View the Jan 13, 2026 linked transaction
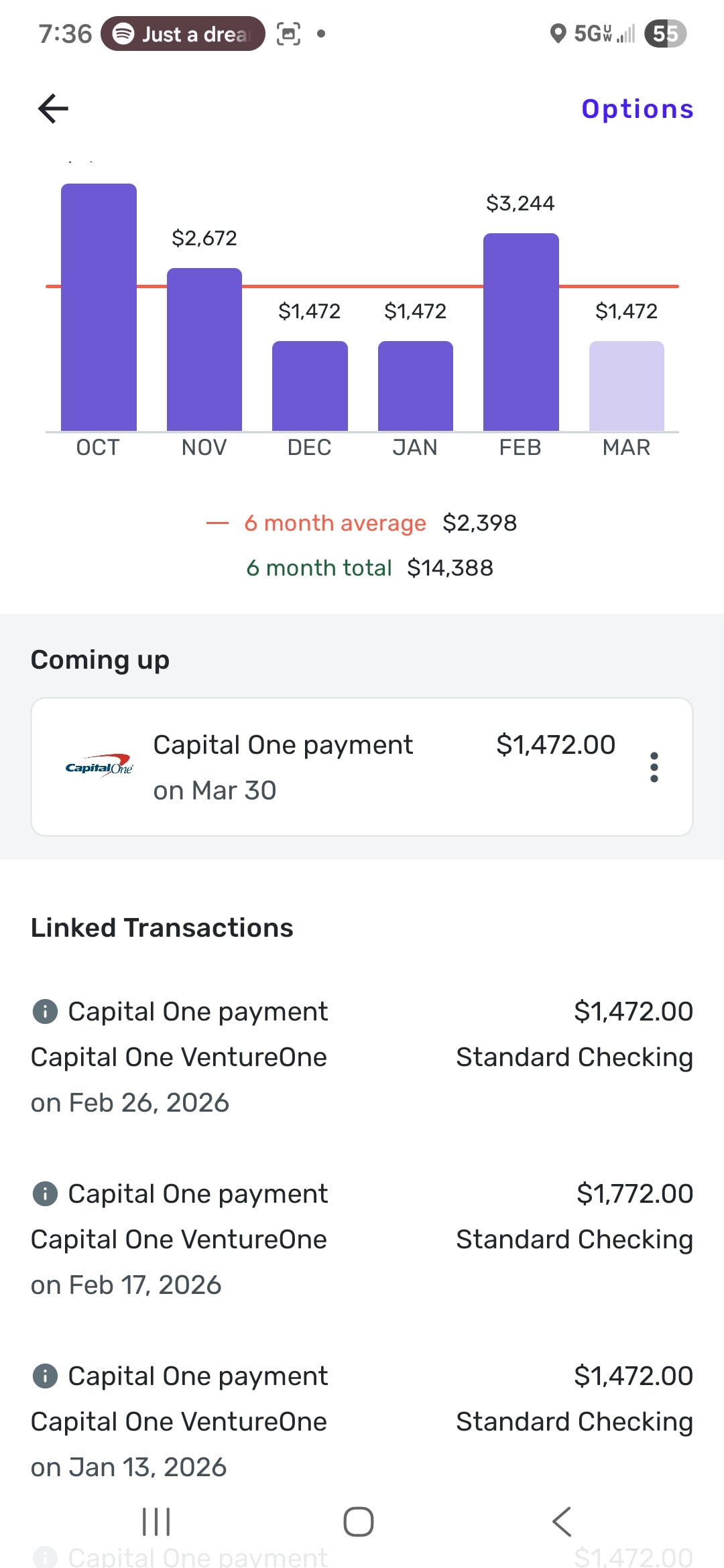The width and height of the screenshot is (724, 1568). [362, 1421]
